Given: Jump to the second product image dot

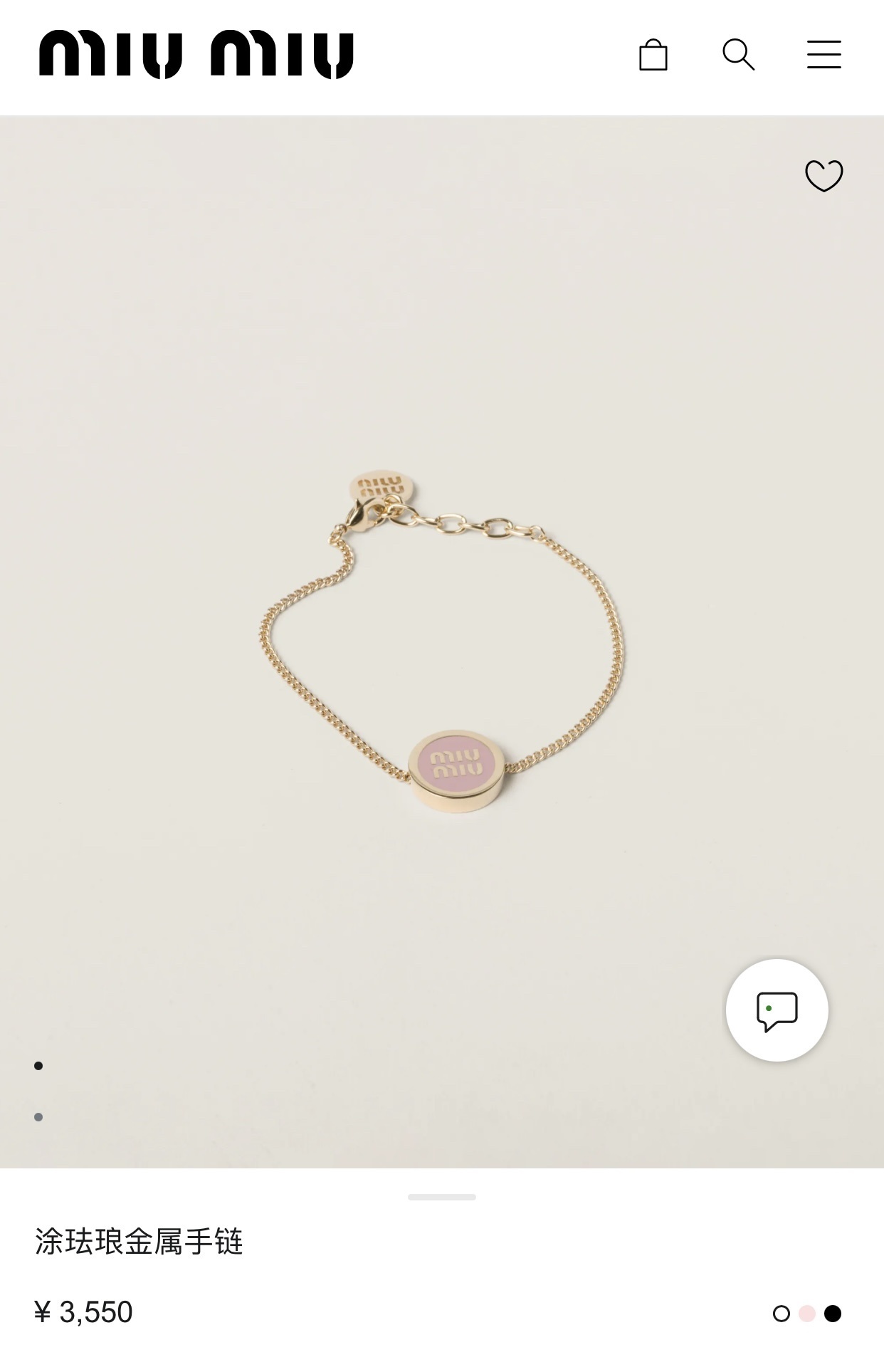Looking at the screenshot, I should pyautogui.click(x=38, y=1117).
